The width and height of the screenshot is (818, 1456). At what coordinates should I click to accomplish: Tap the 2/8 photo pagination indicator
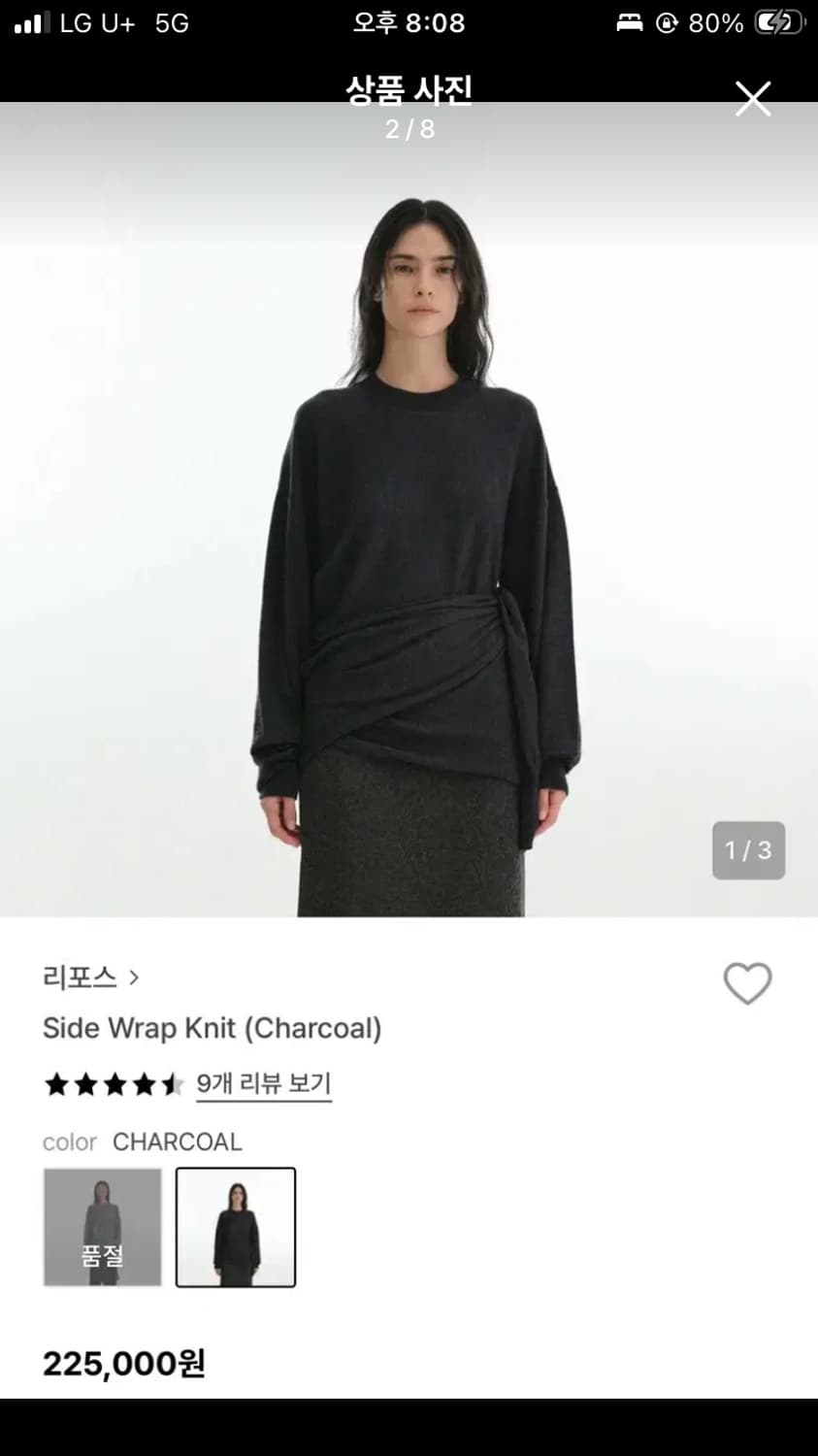(x=409, y=129)
